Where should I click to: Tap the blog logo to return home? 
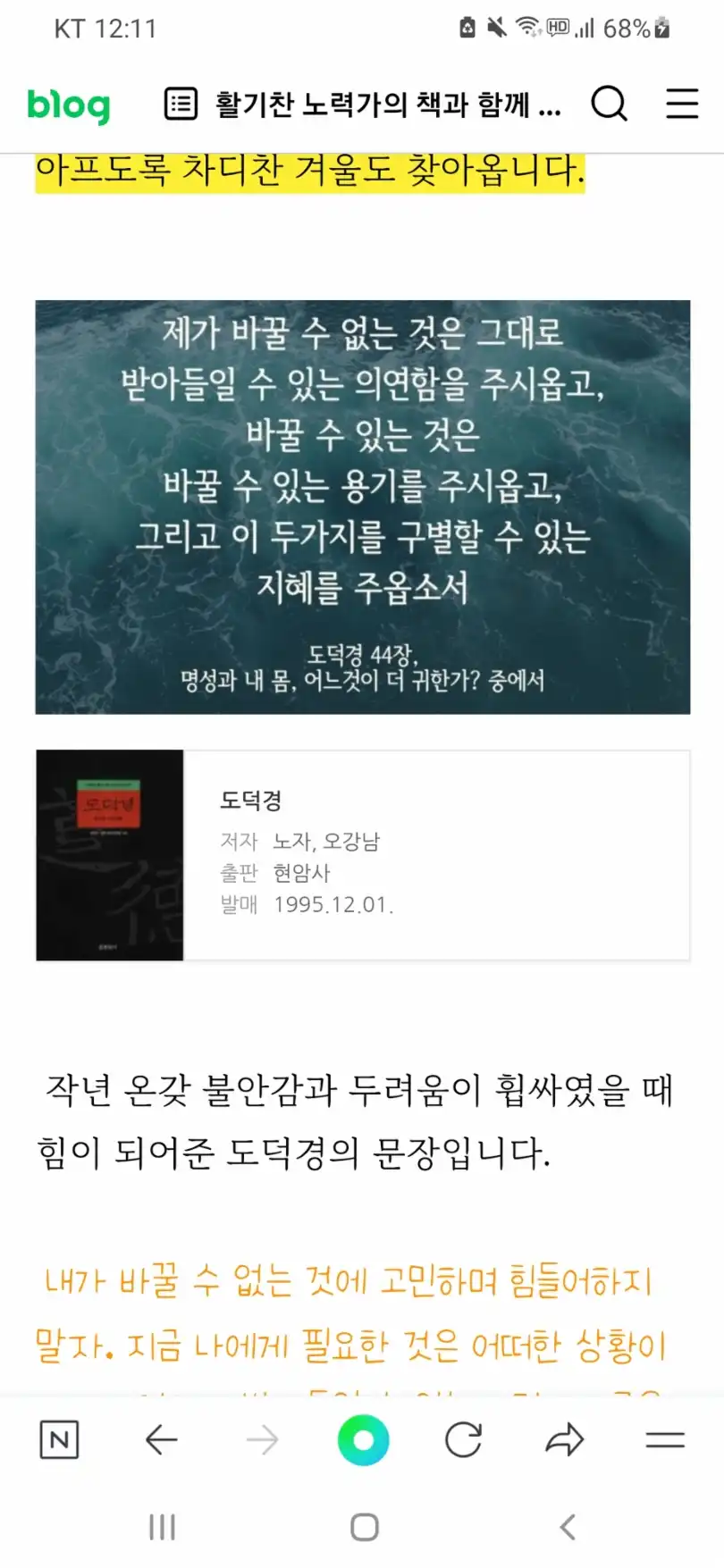69,105
